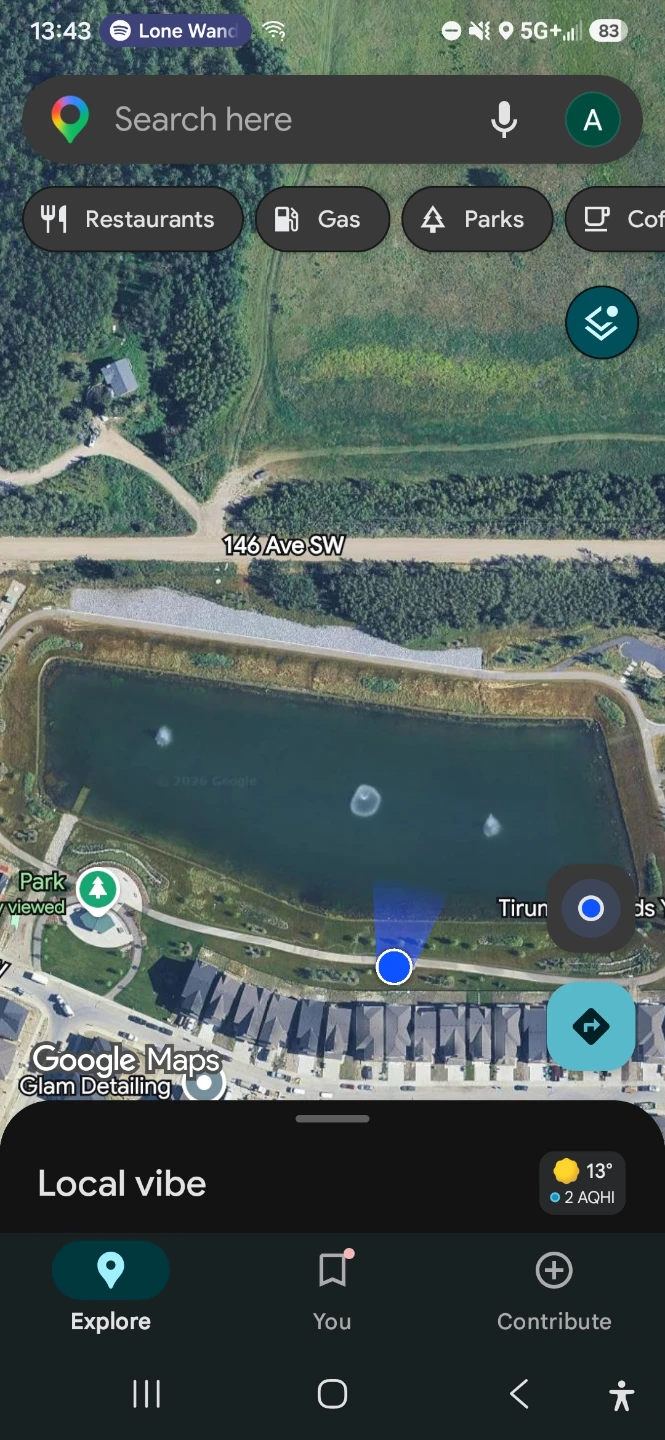Go back using the system navigation
Screen dimensions: 665x1440
coord(518,1394)
